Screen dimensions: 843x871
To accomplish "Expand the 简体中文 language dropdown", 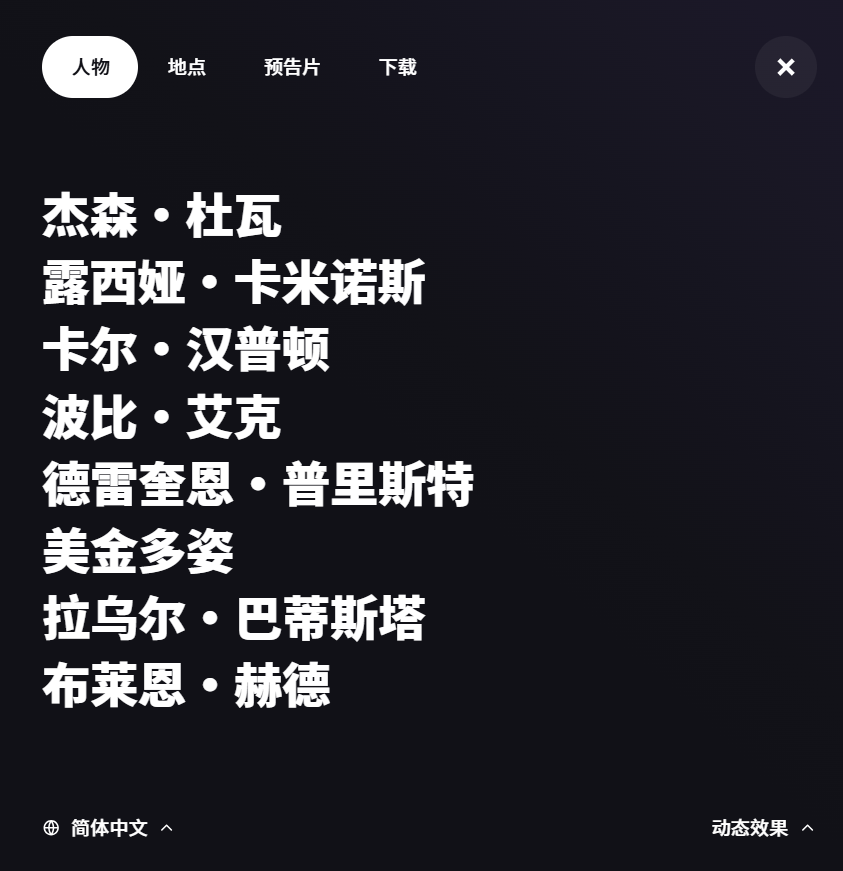I will pos(107,828).
